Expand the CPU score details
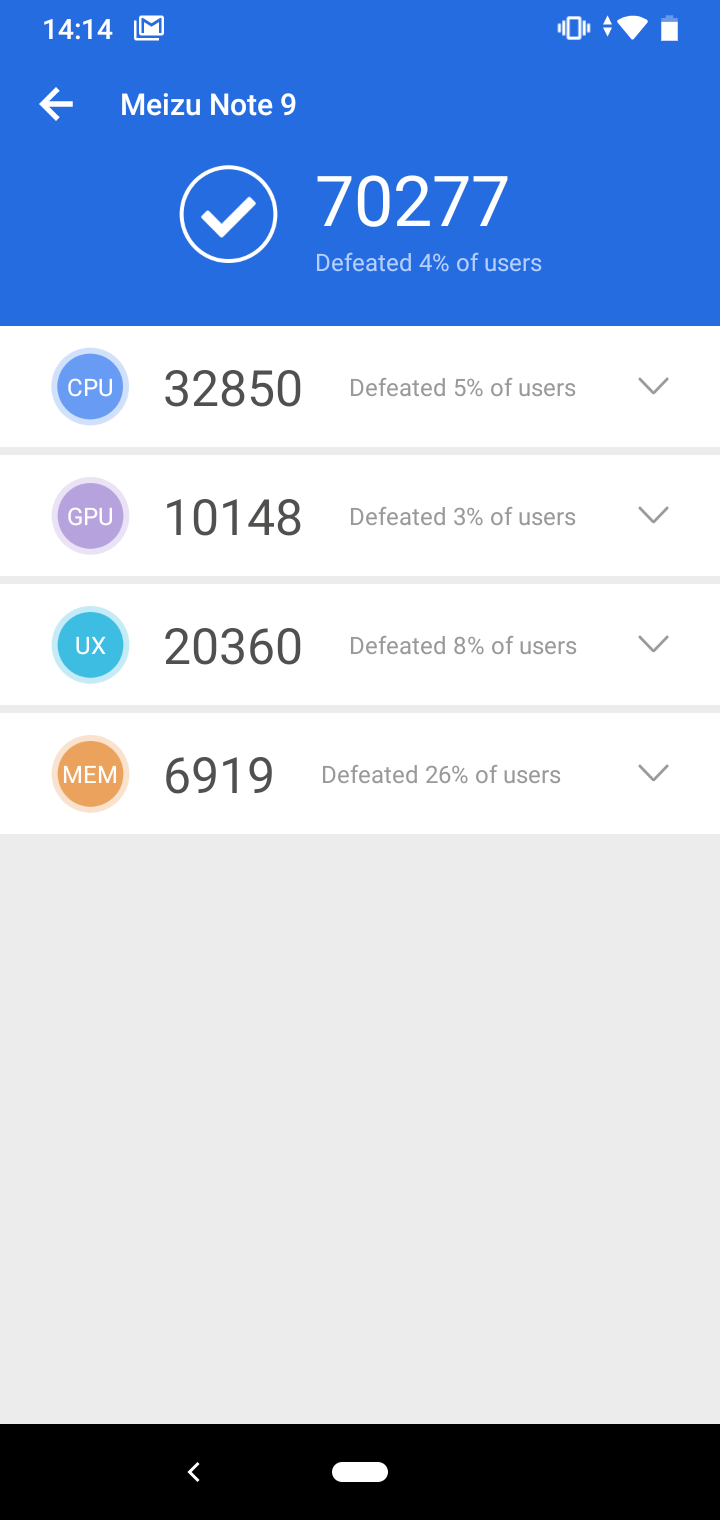This screenshot has width=720, height=1520. 653,386
